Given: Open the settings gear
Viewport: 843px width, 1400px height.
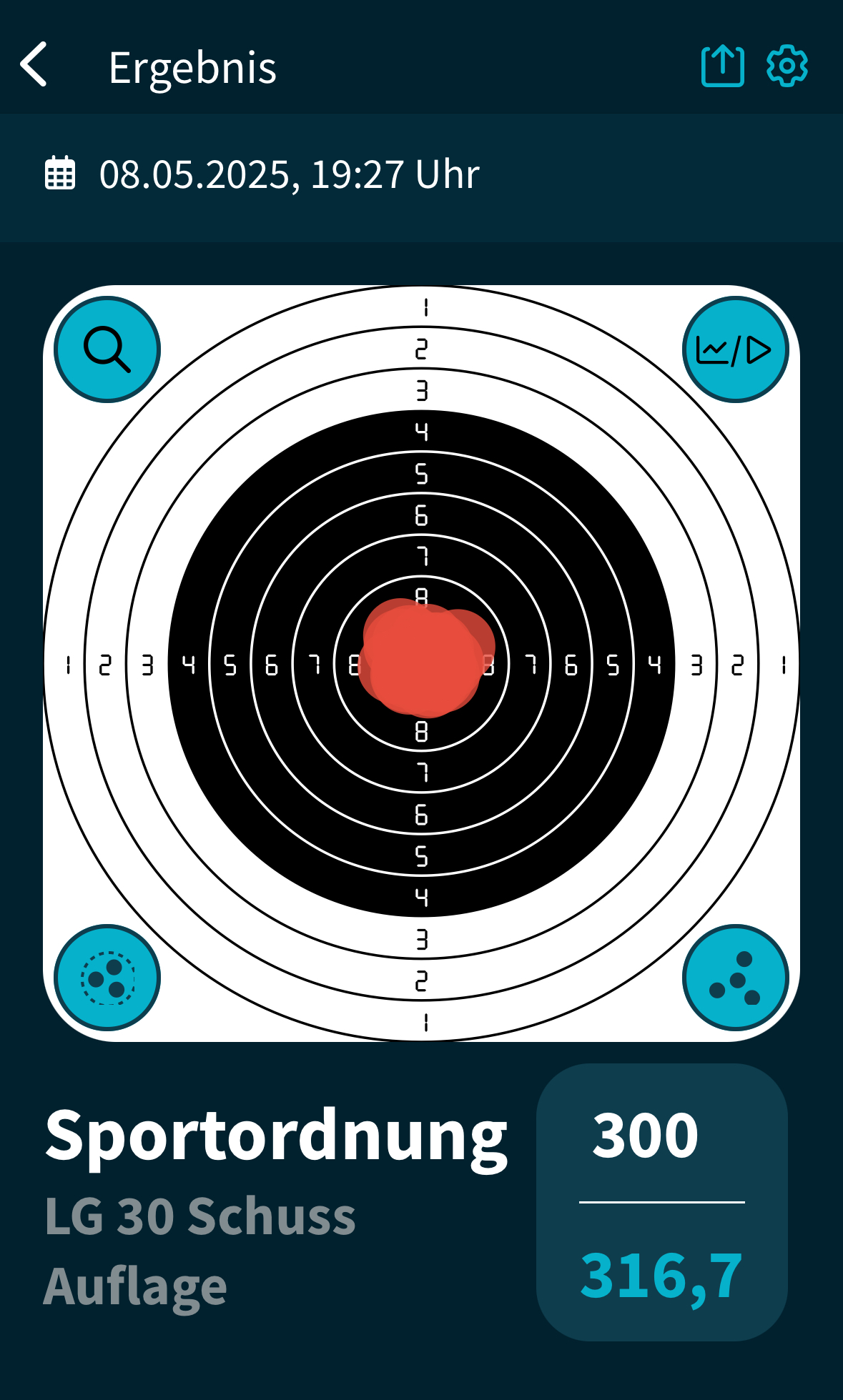Looking at the screenshot, I should (x=787, y=66).
